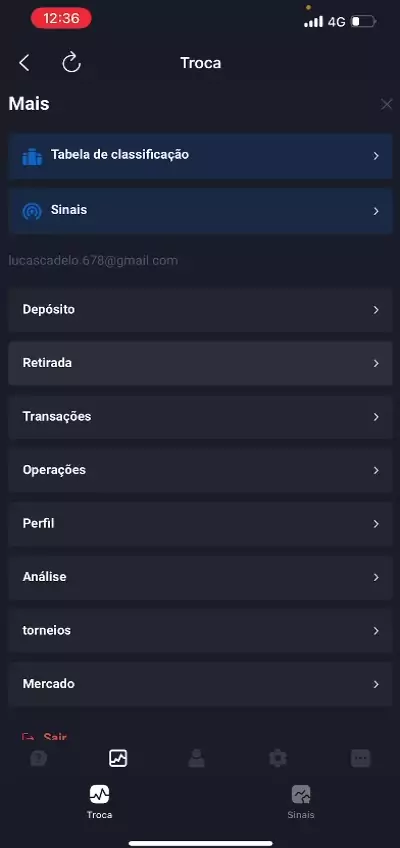Switch to the Troca bottom tab

[x=99, y=801]
